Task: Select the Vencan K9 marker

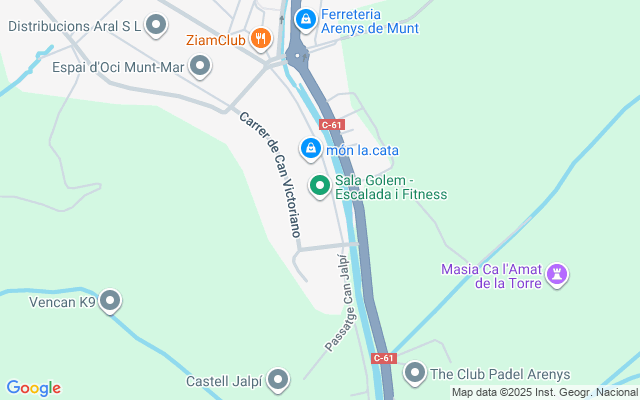Action: (111, 300)
